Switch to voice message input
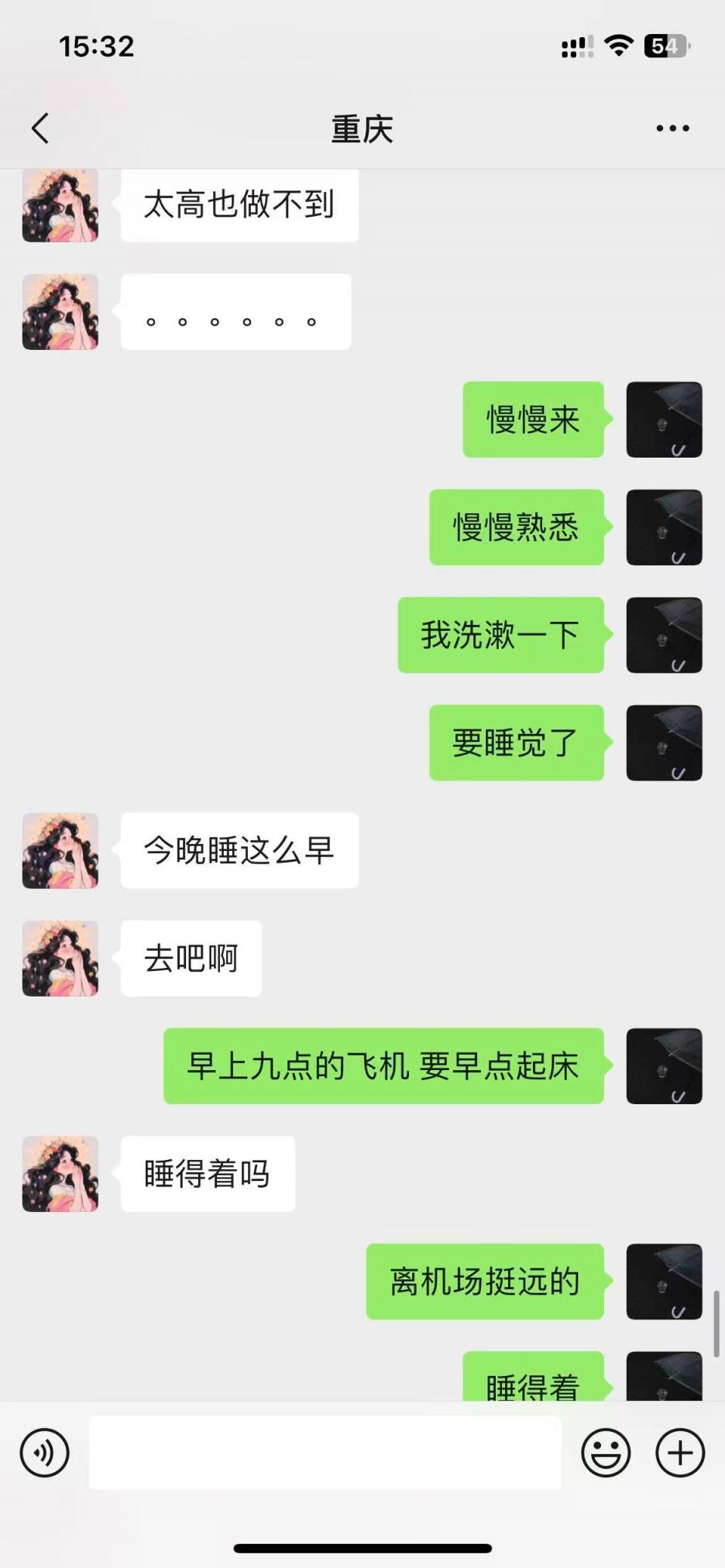This screenshot has width=725, height=1568. click(44, 1453)
